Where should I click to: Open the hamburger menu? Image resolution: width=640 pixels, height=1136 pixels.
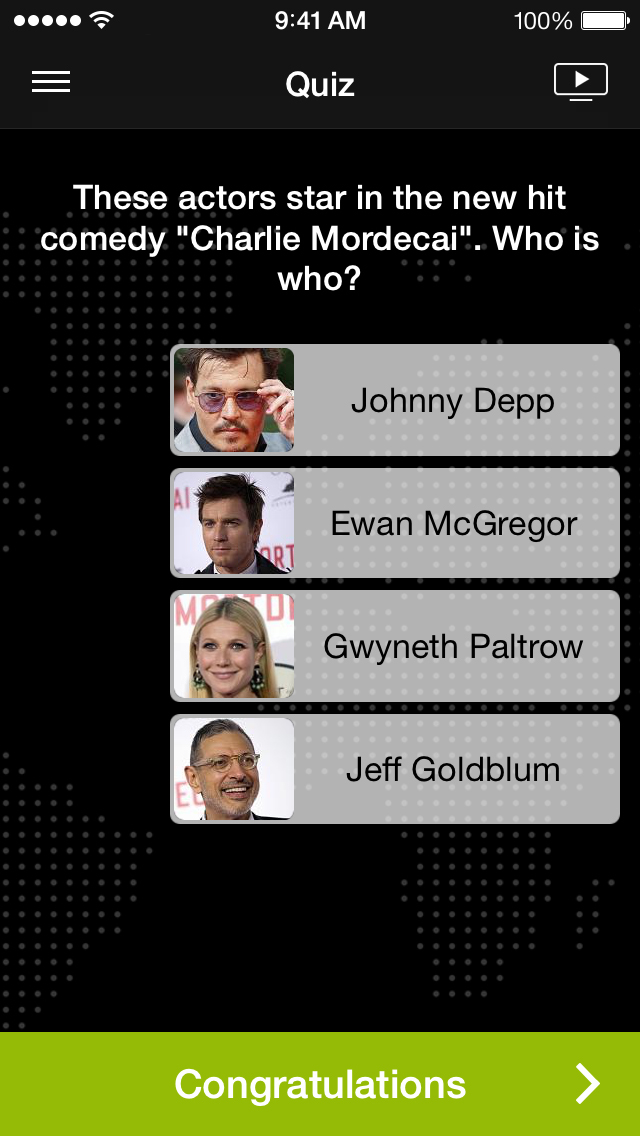click(51, 83)
